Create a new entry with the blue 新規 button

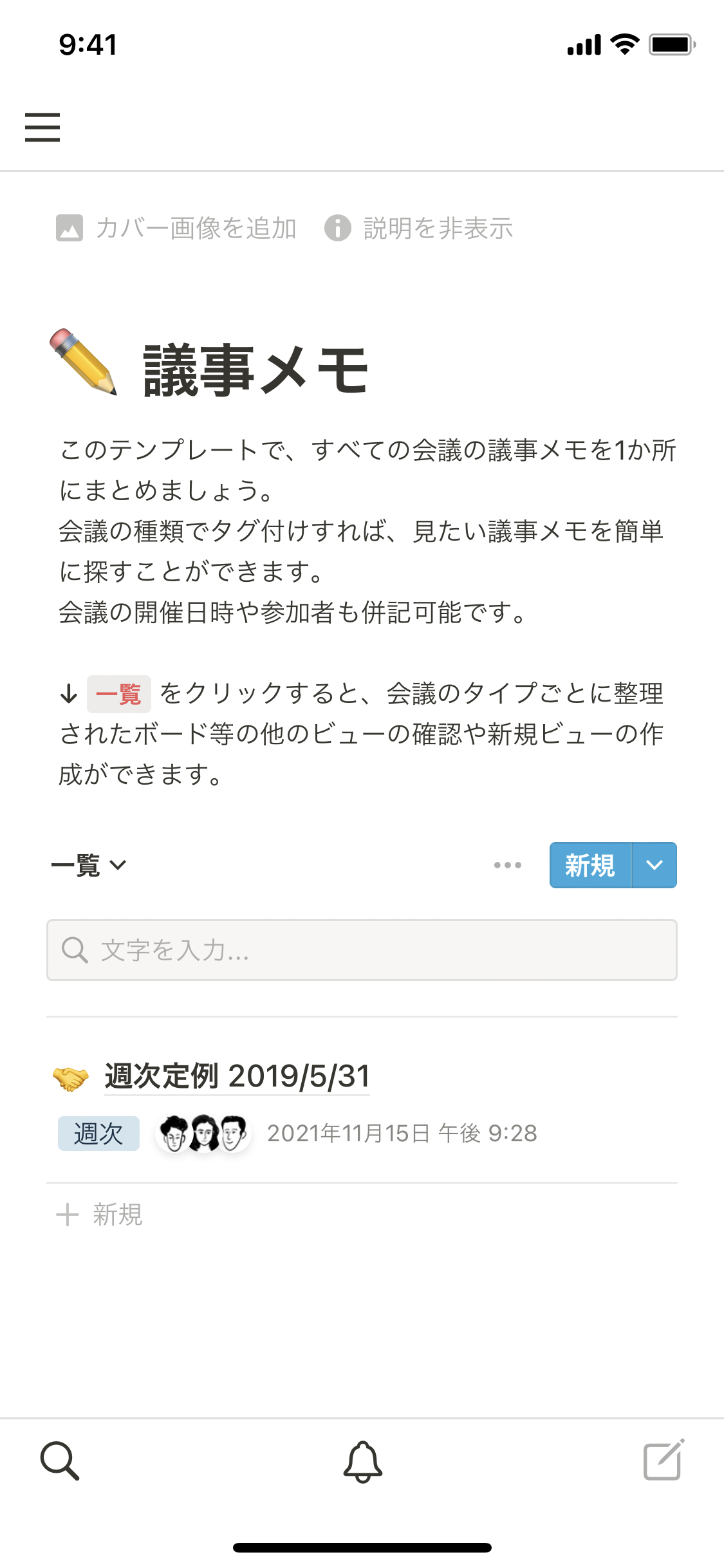tap(590, 865)
